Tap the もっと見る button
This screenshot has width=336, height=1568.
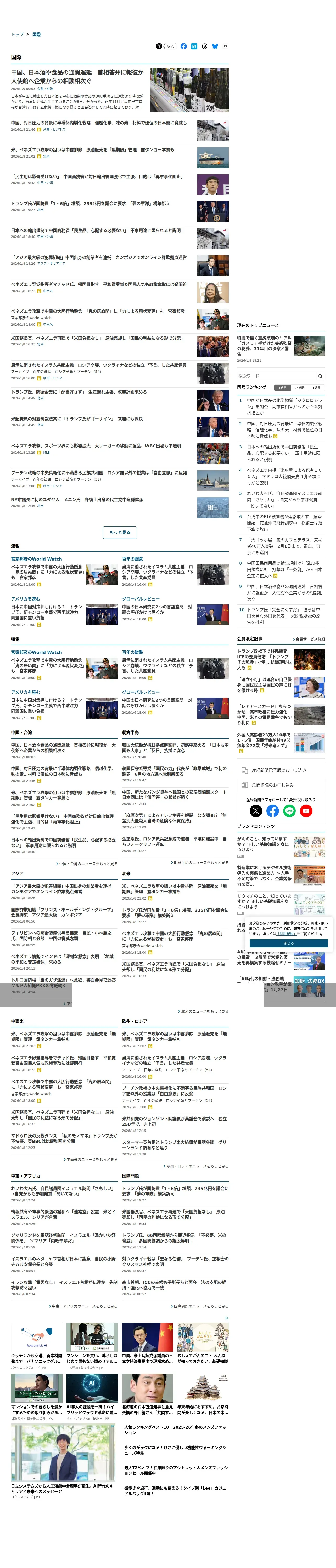[120, 533]
